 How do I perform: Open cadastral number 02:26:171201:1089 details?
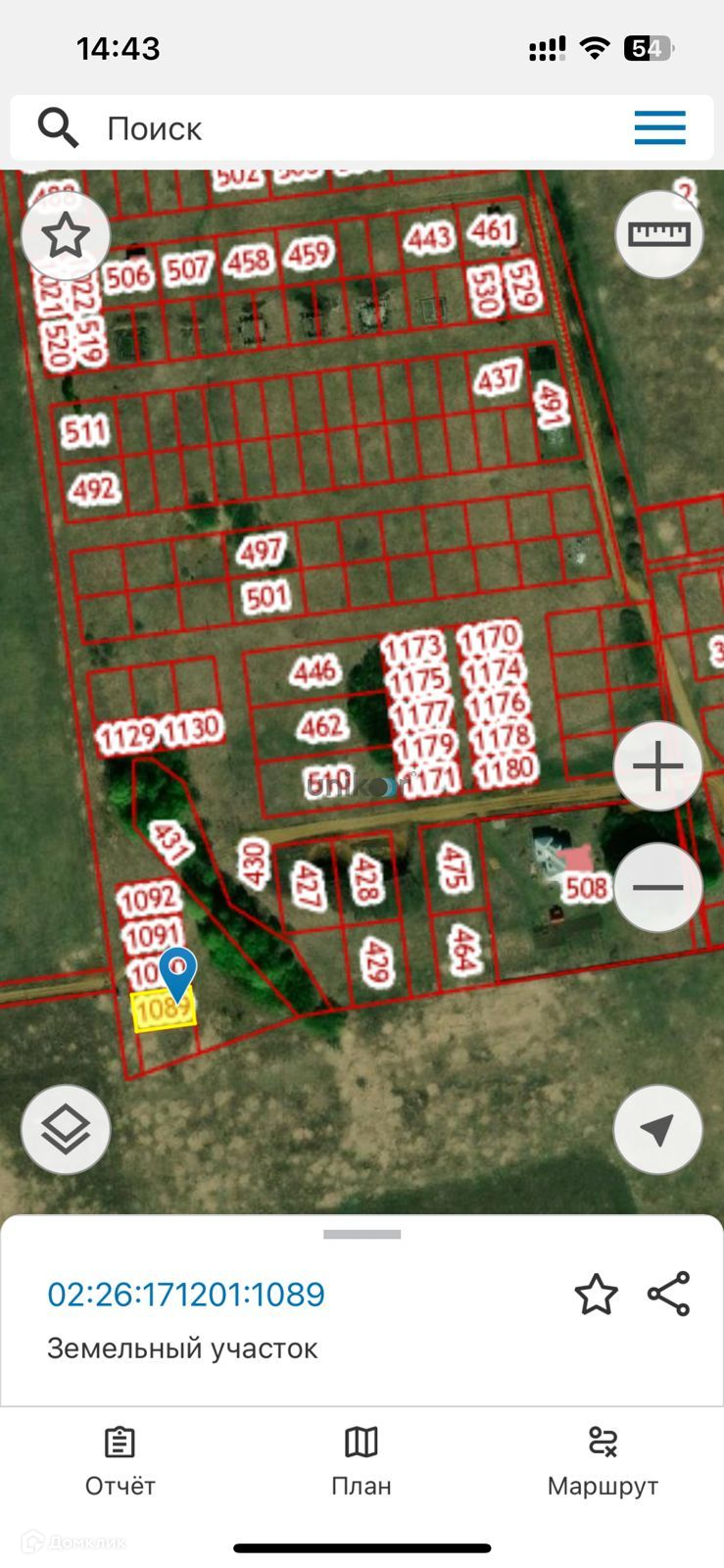(186, 1295)
